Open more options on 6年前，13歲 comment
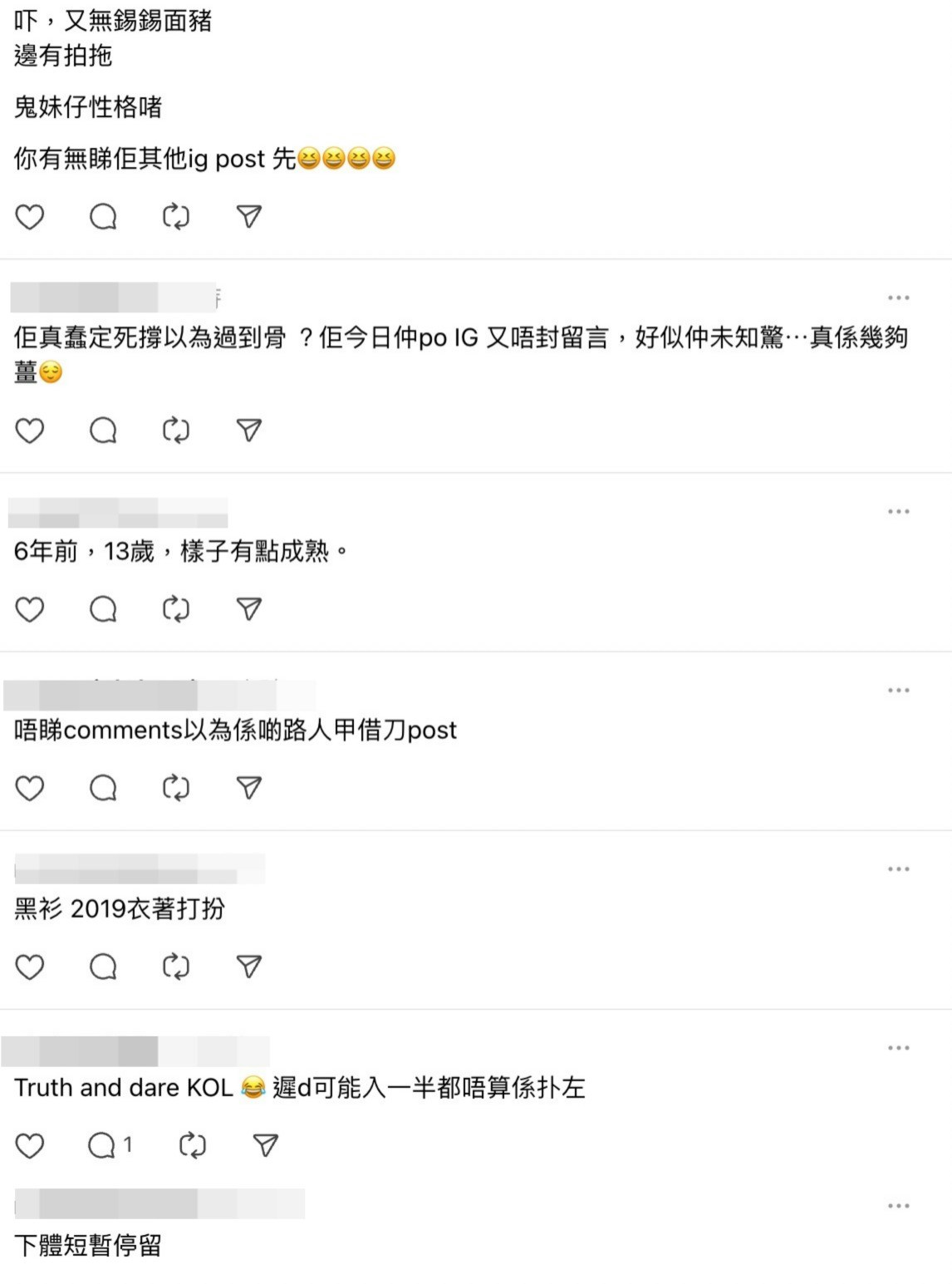 pyautogui.click(x=898, y=511)
